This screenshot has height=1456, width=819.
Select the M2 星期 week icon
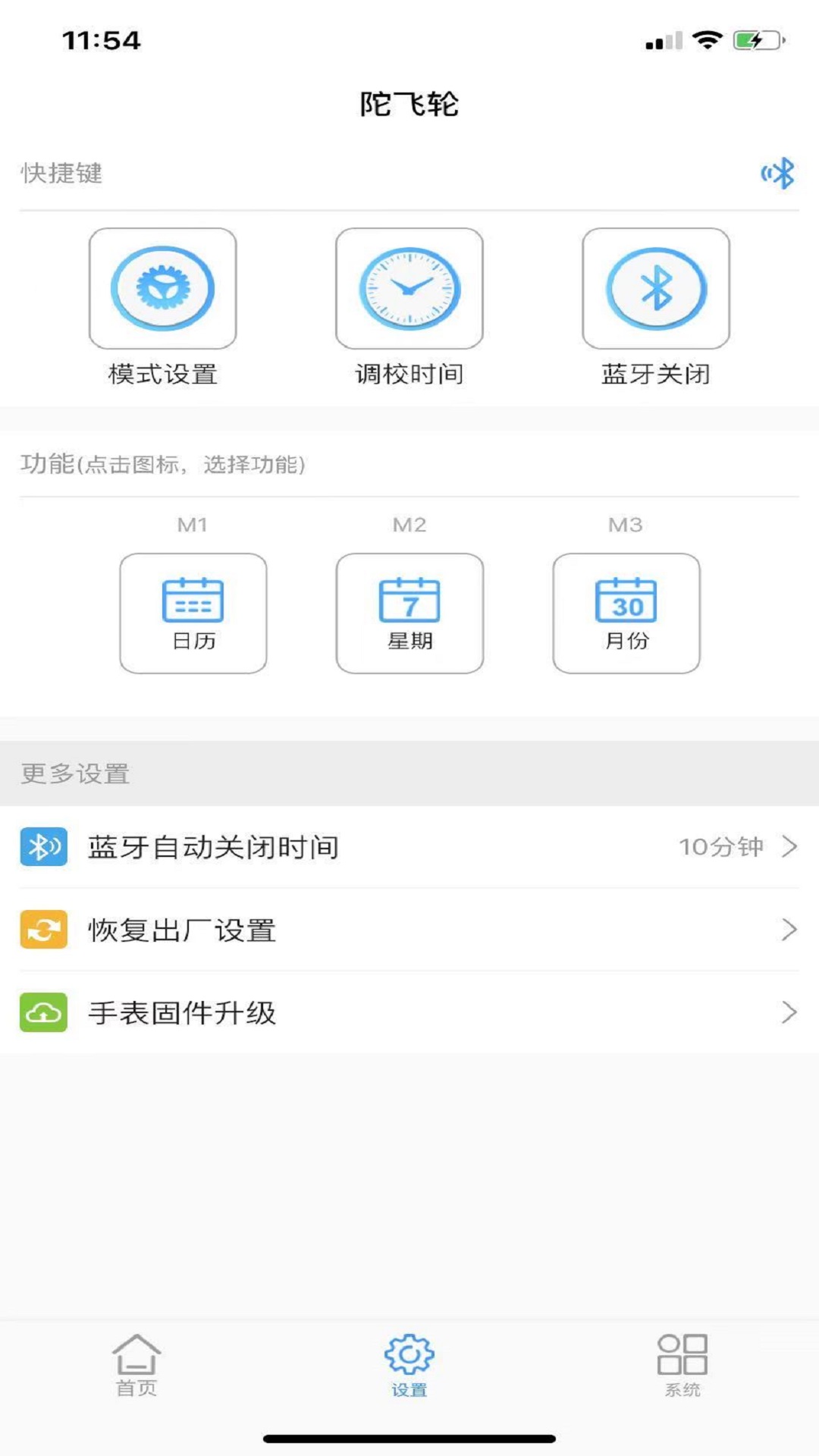pyautogui.click(x=409, y=601)
